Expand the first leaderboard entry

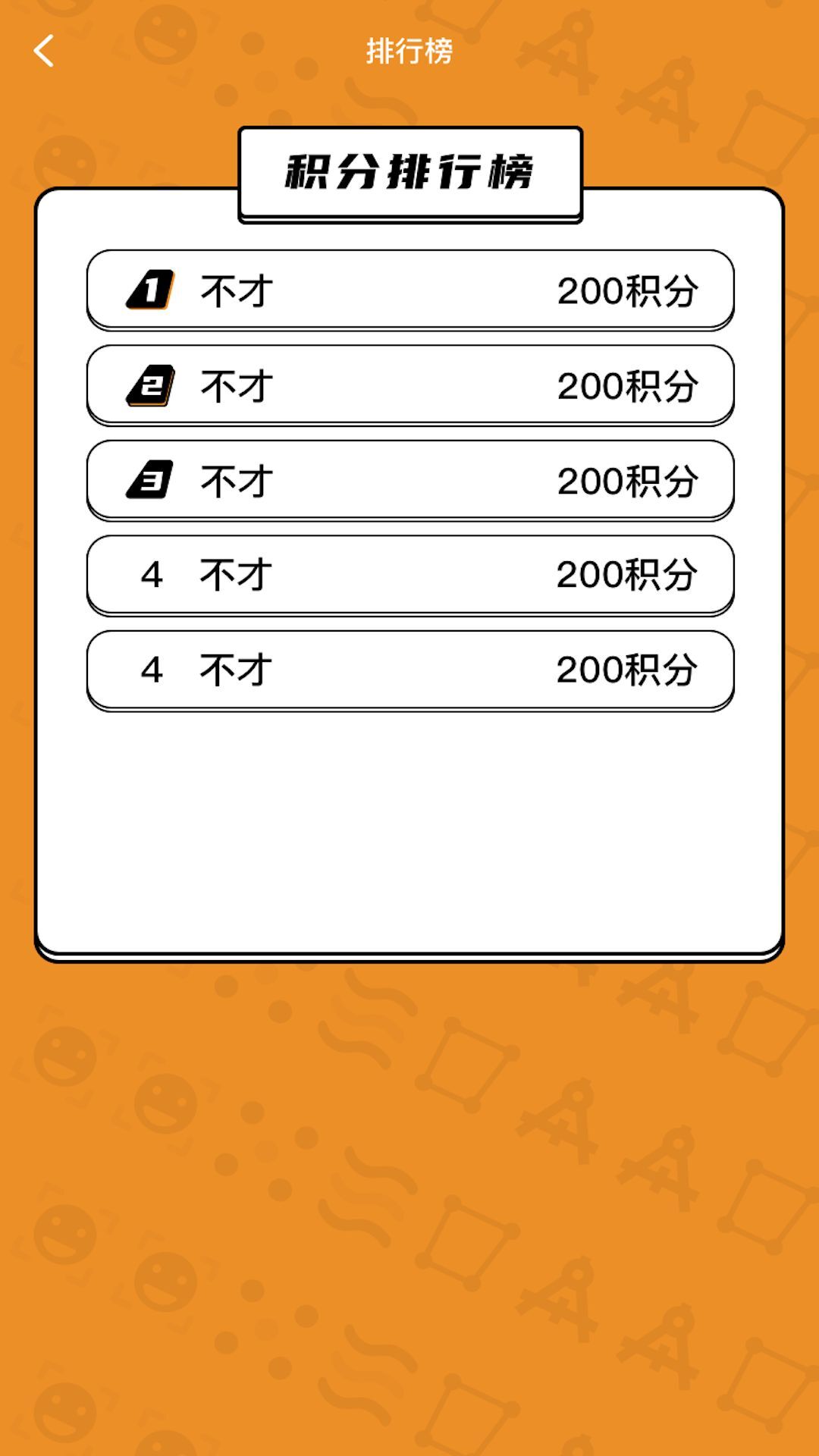409,290
